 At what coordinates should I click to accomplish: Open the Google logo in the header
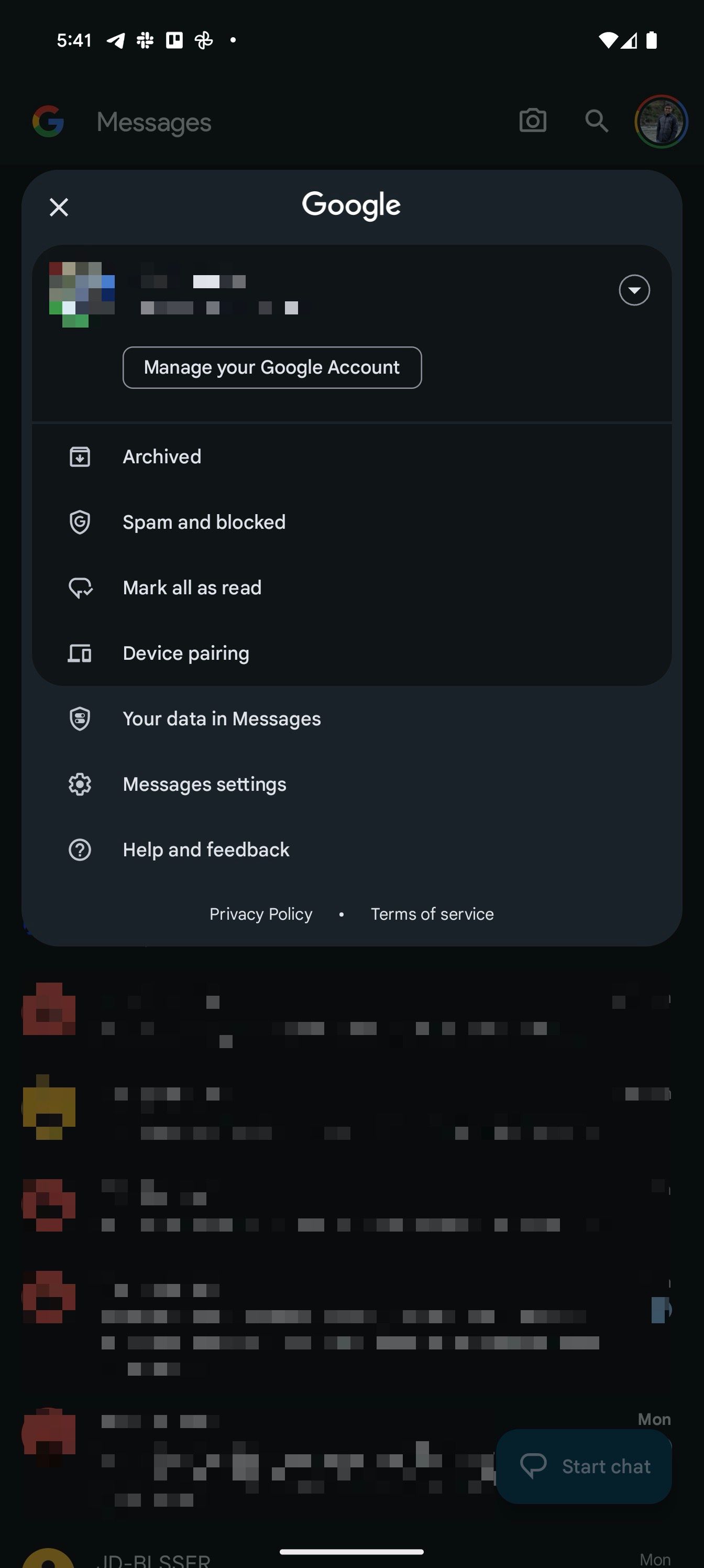(48, 121)
